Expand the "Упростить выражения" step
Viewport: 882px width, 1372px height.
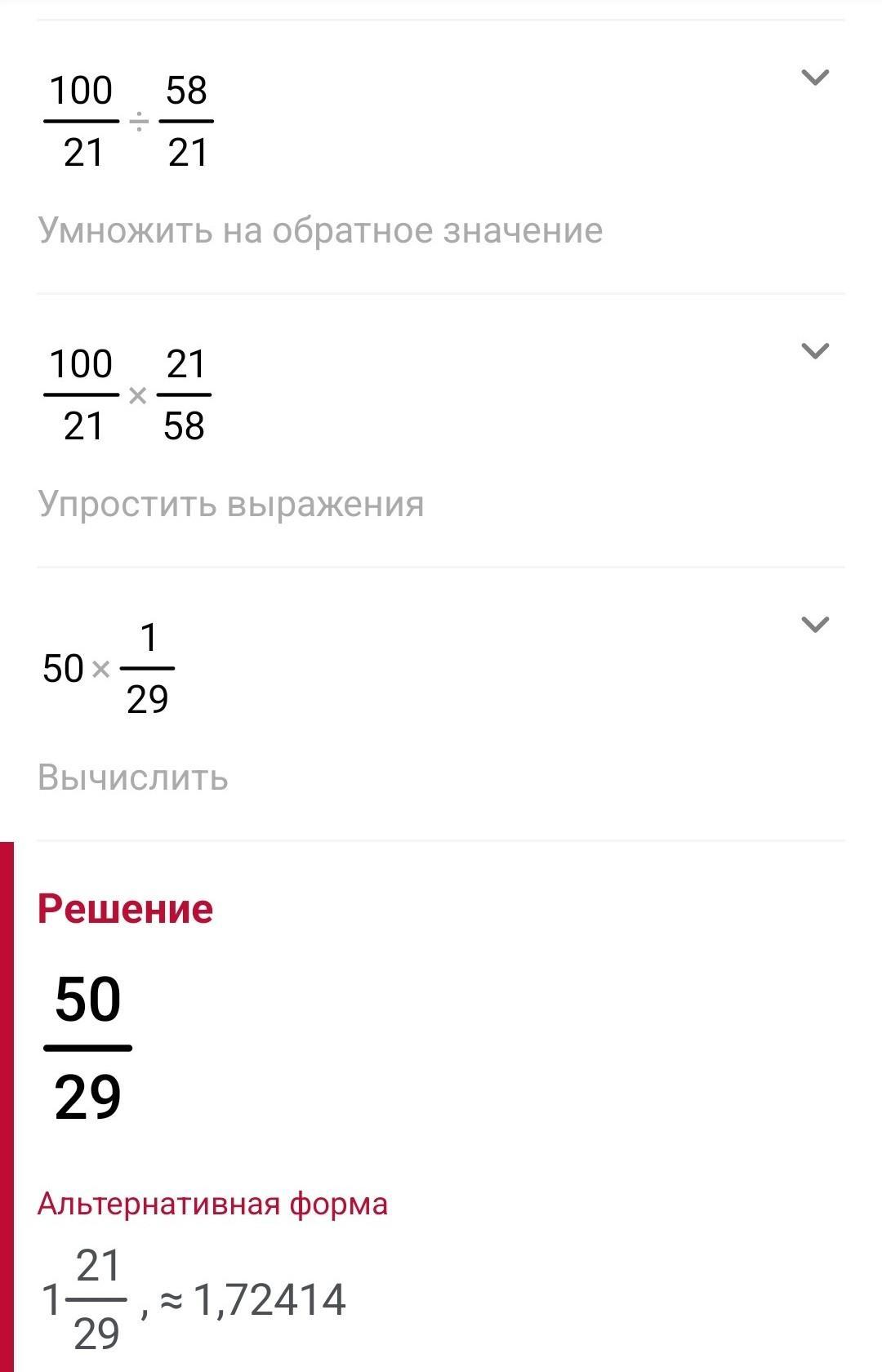coord(815,351)
